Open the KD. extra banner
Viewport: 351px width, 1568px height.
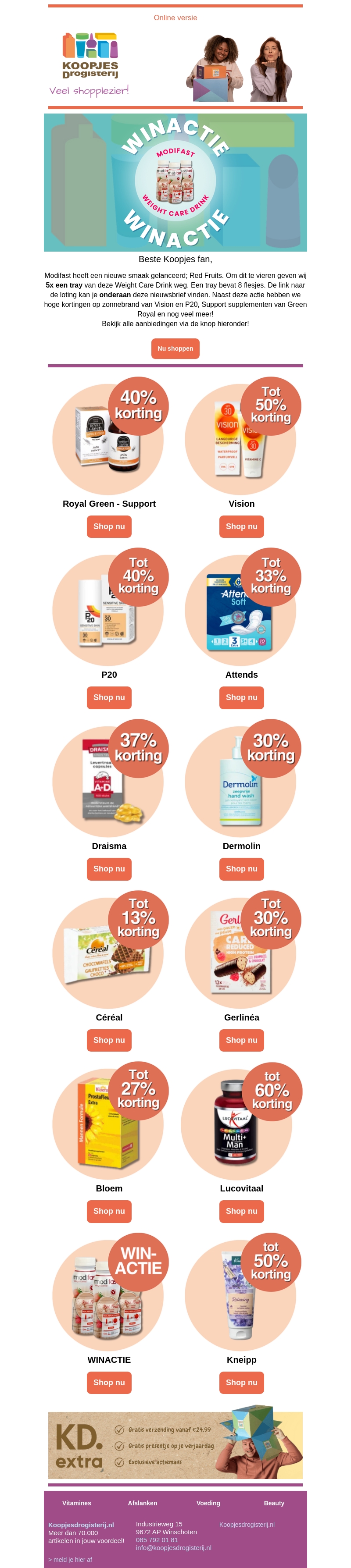pyautogui.click(x=175, y=1445)
